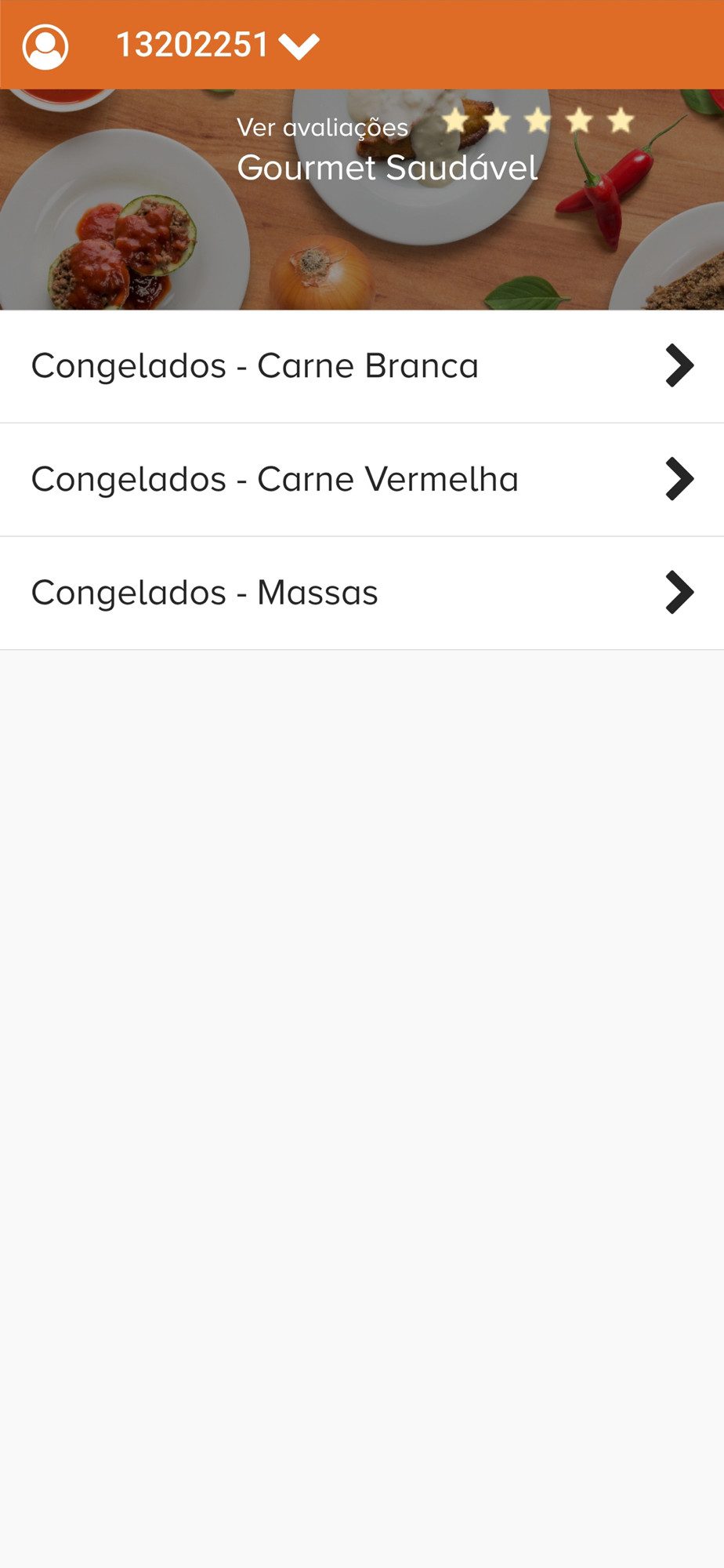Open the user profile icon

coord(45,46)
